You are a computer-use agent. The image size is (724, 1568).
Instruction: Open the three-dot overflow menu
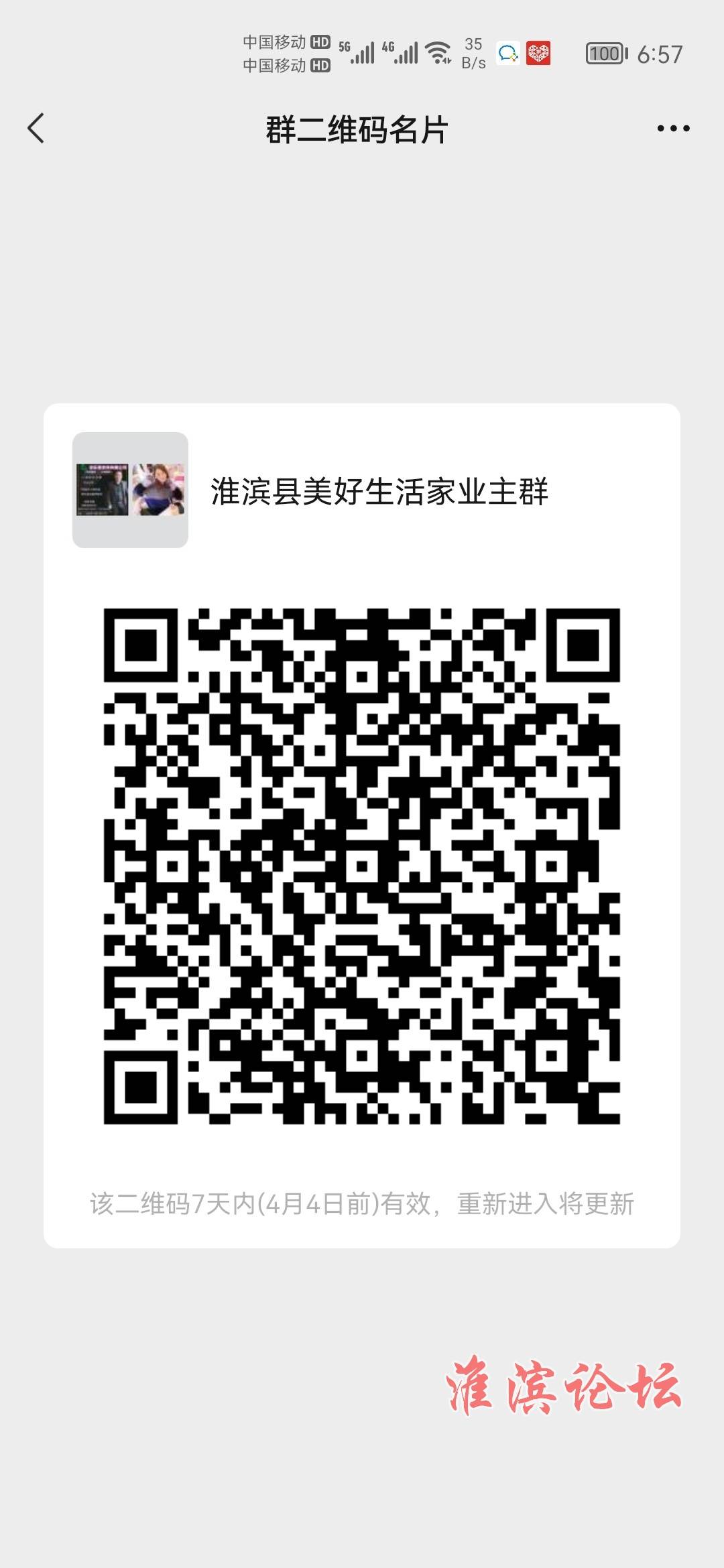point(673,128)
